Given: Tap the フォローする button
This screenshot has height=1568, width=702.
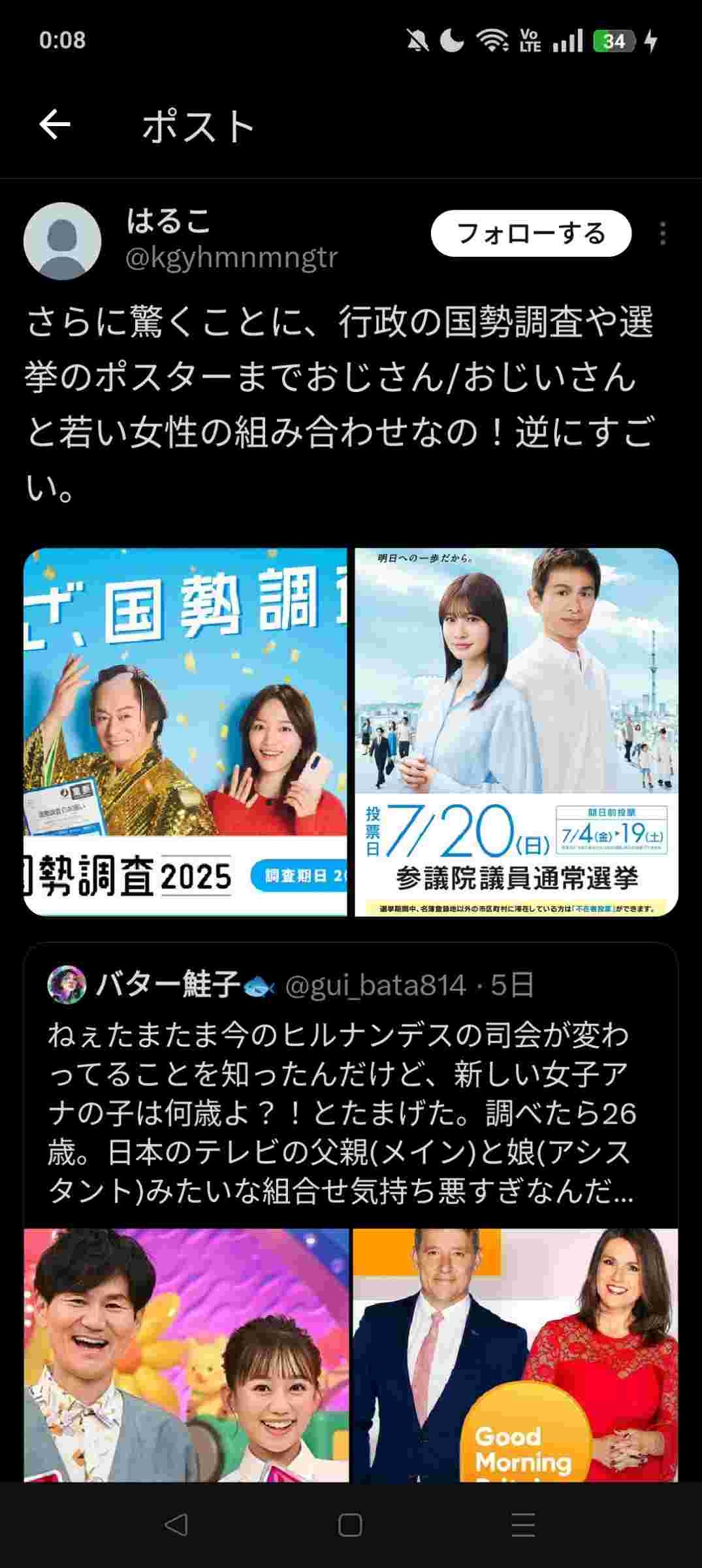Looking at the screenshot, I should 530,233.
